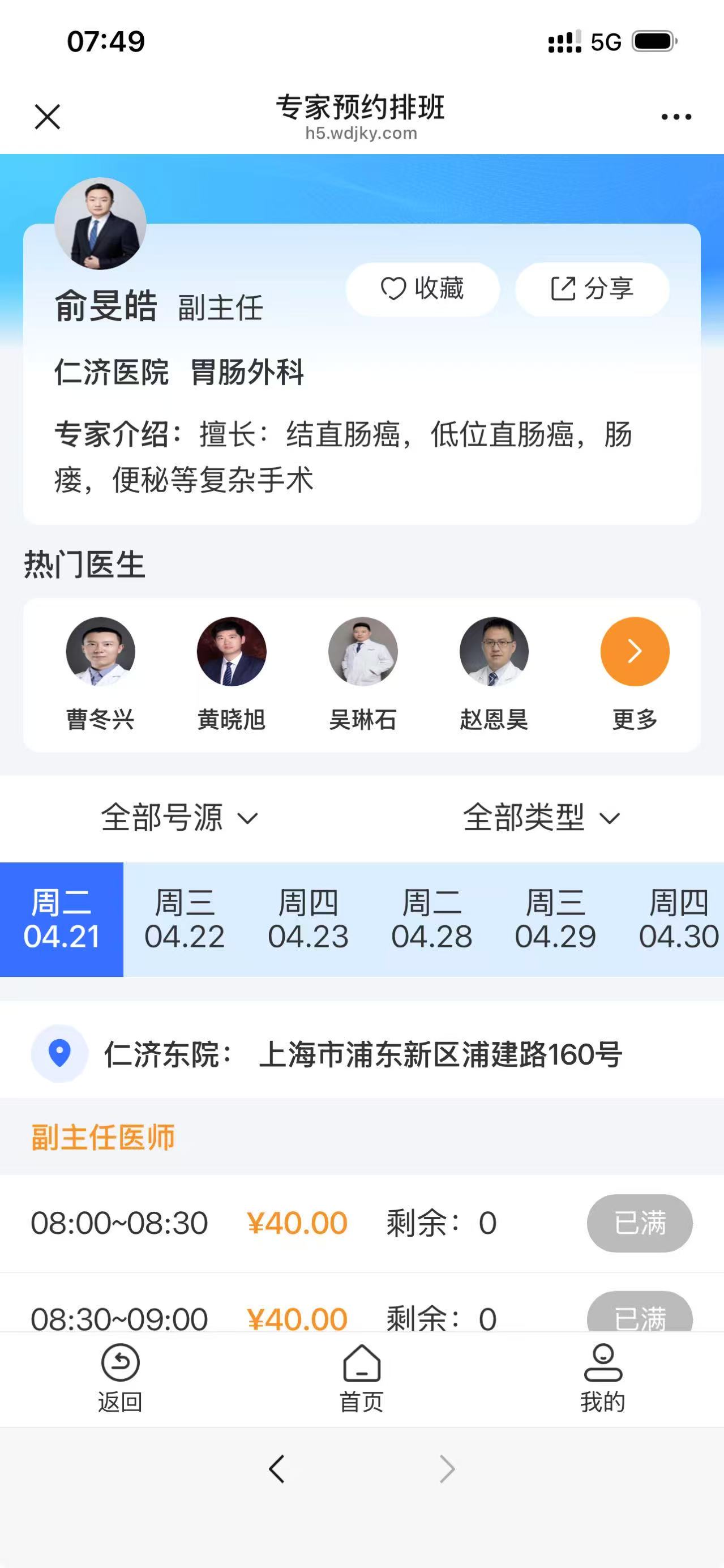
Task: Select date 周三 04.29
Action: tap(555, 919)
